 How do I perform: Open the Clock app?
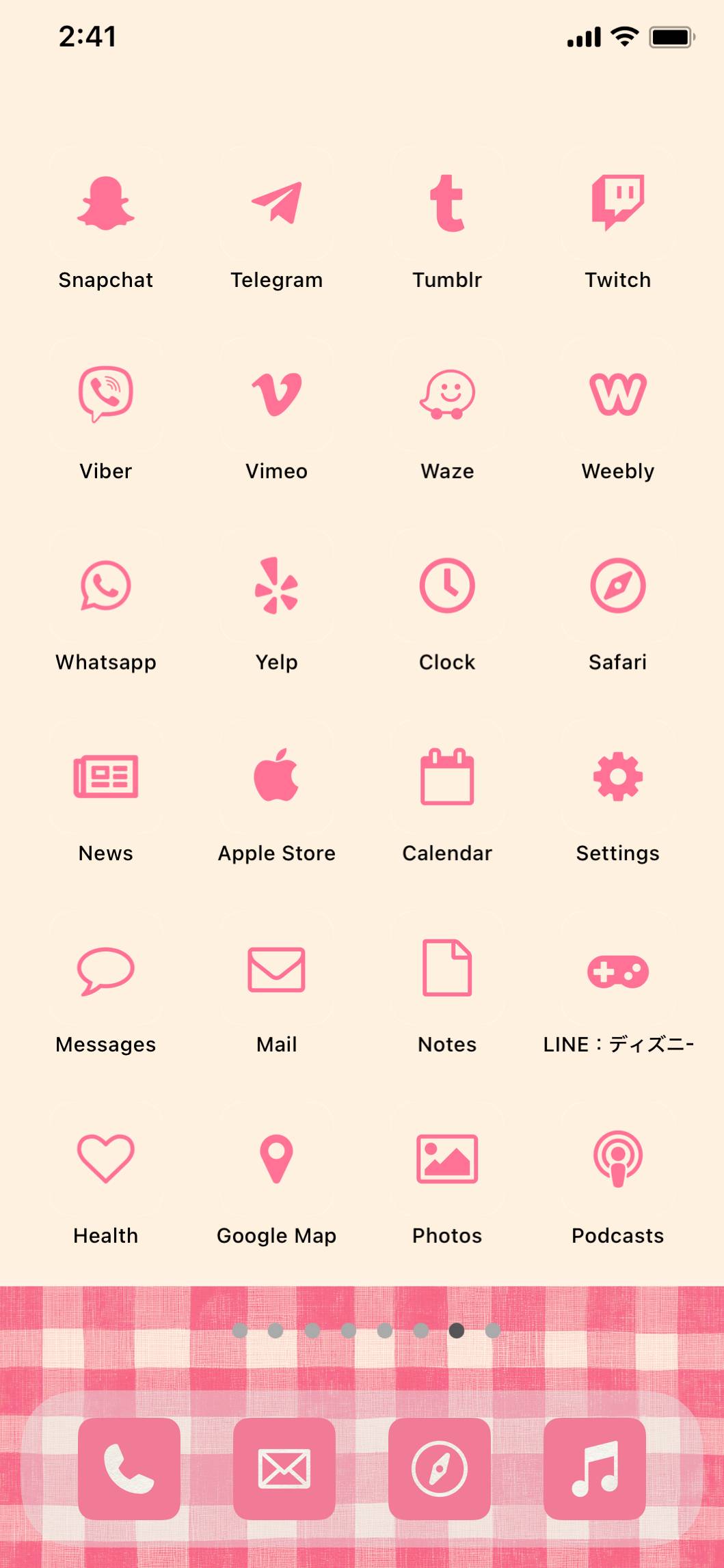pyautogui.click(x=447, y=586)
